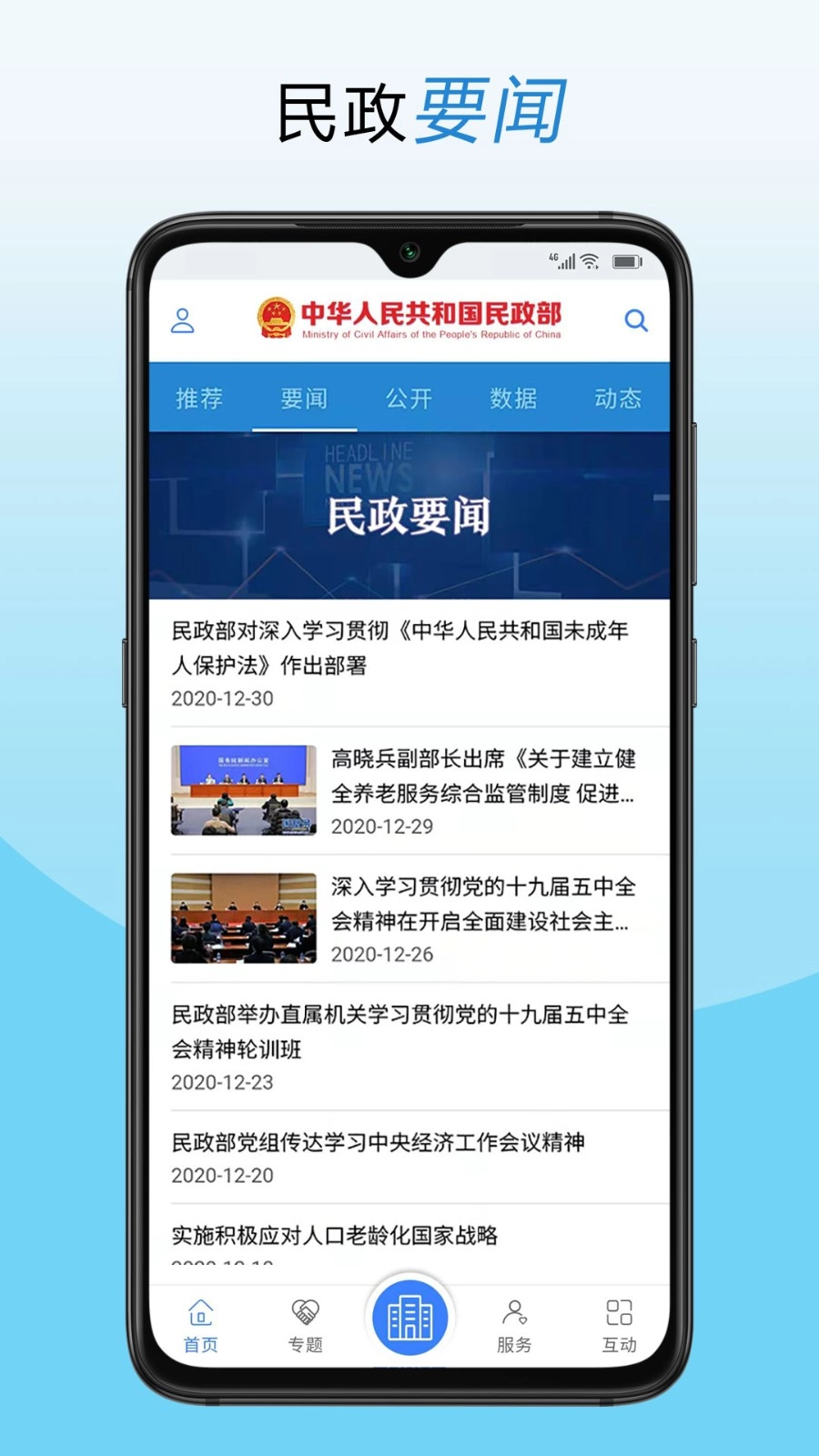Open the 公开 tab

coord(409,399)
